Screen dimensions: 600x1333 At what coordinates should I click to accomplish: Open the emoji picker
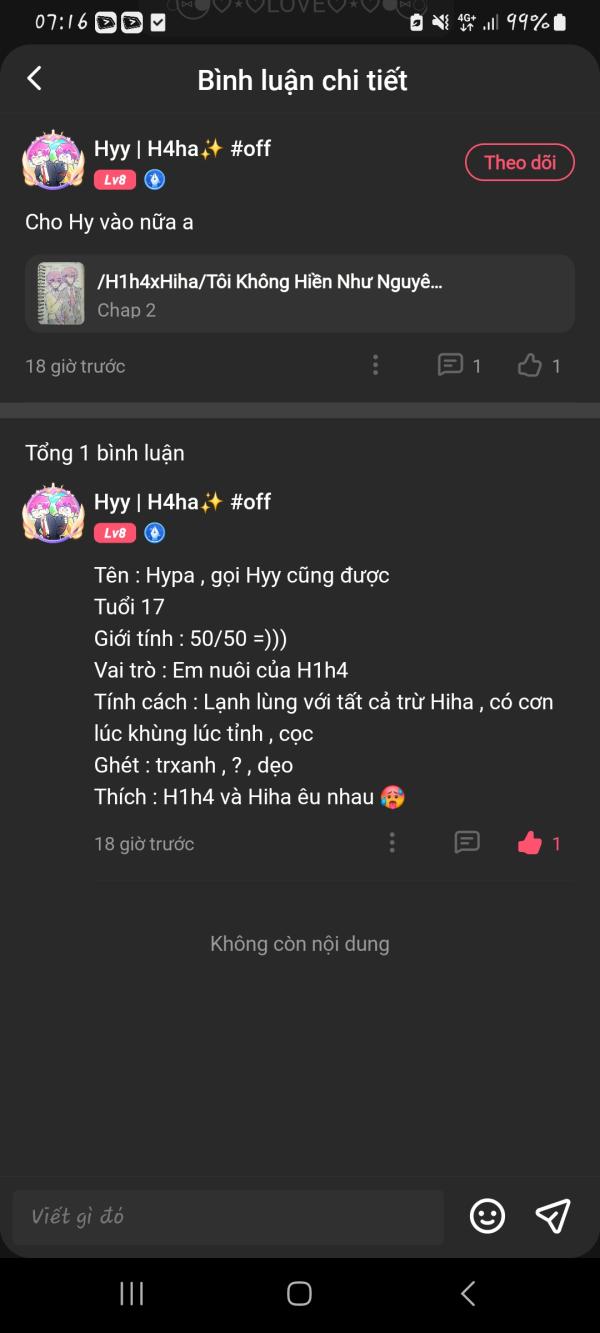[x=487, y=1216]
